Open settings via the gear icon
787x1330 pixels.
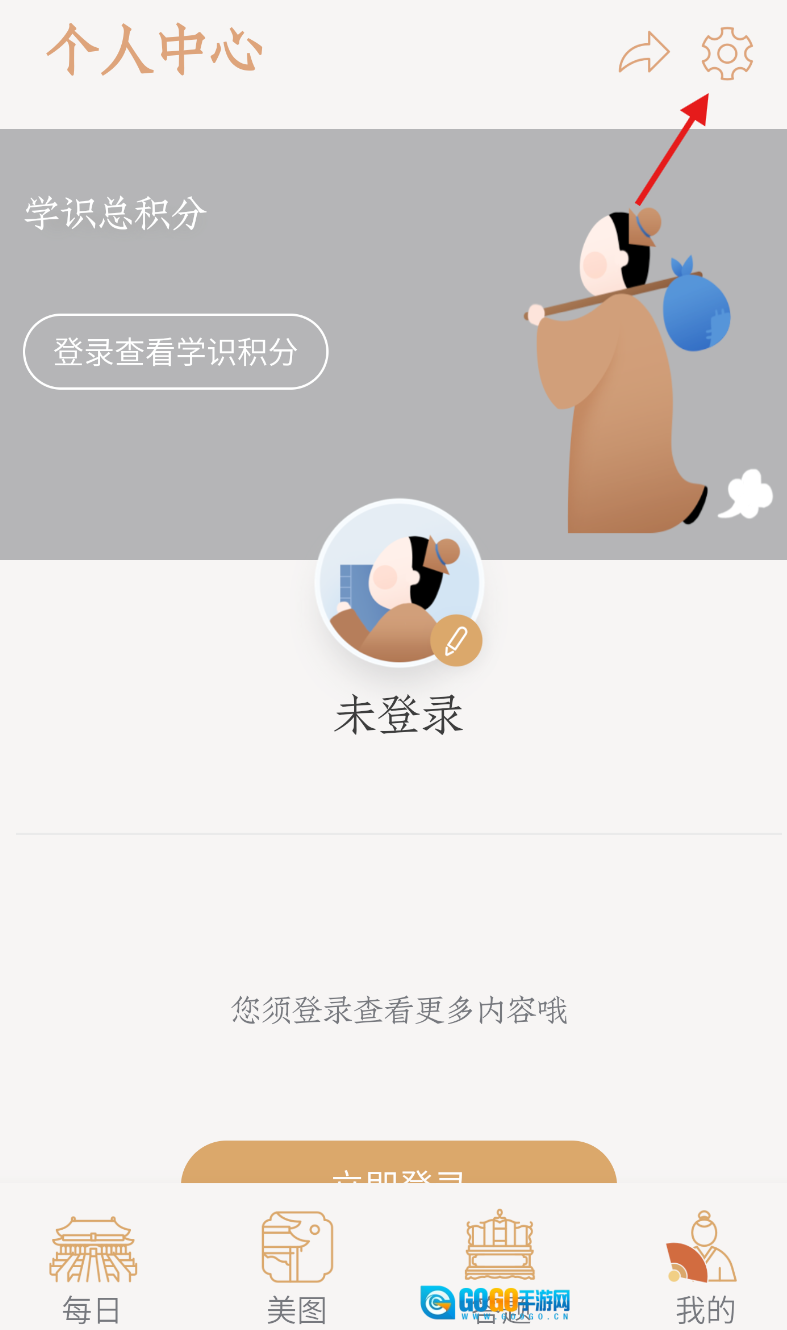pyautogui.click(x=727, y=53)
